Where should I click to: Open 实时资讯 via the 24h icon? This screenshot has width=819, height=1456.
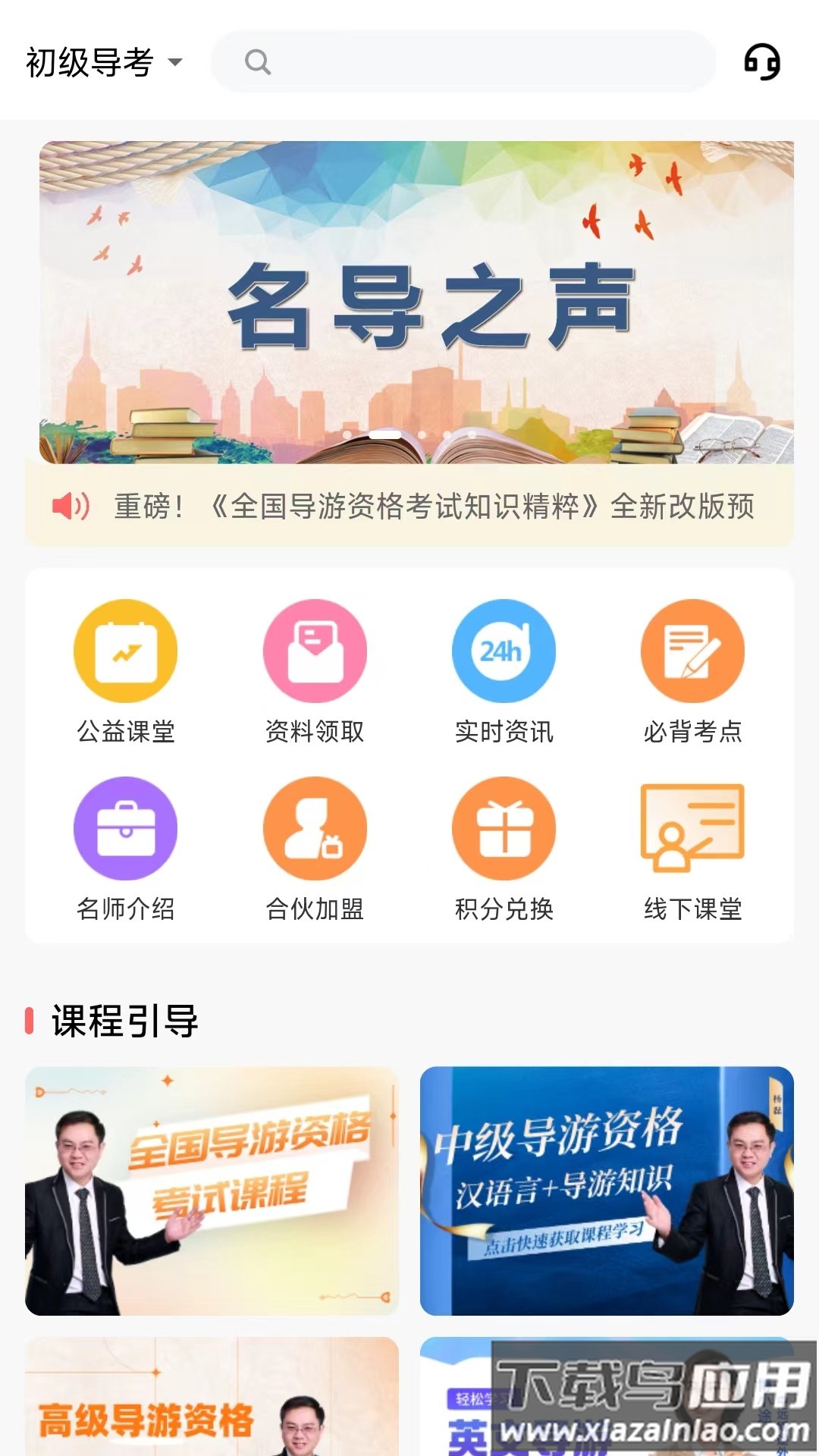click(504, 651)
